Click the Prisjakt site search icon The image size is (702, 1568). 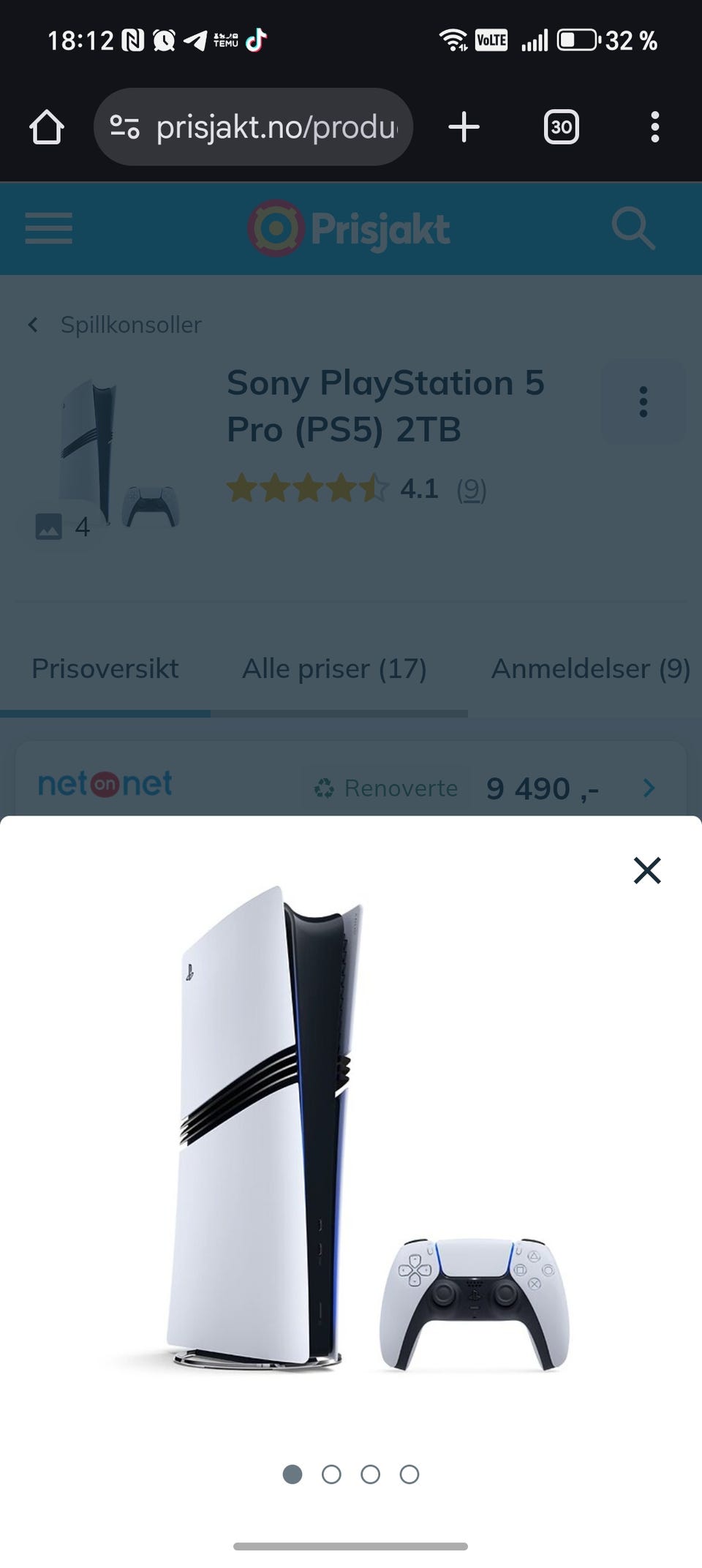click(x=633, y=228)
